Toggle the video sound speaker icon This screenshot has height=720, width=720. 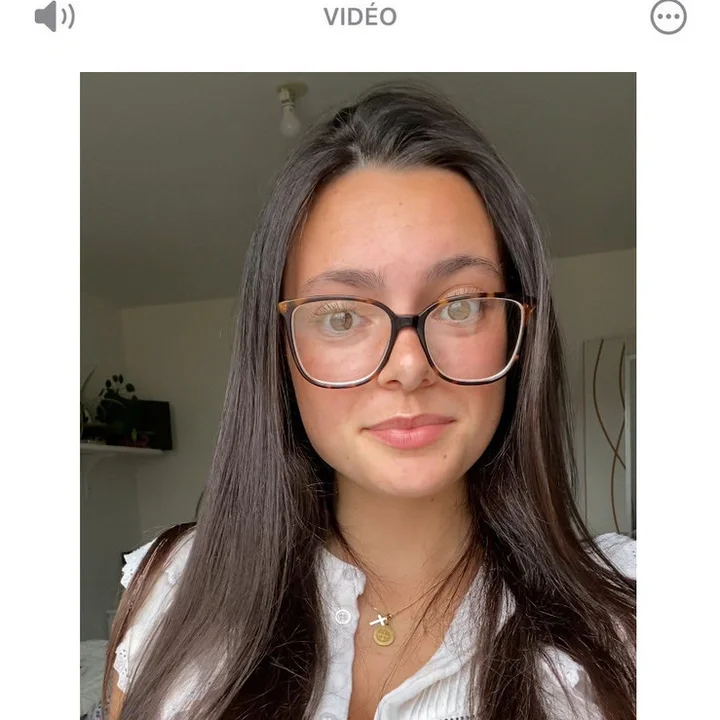point(54,16)
